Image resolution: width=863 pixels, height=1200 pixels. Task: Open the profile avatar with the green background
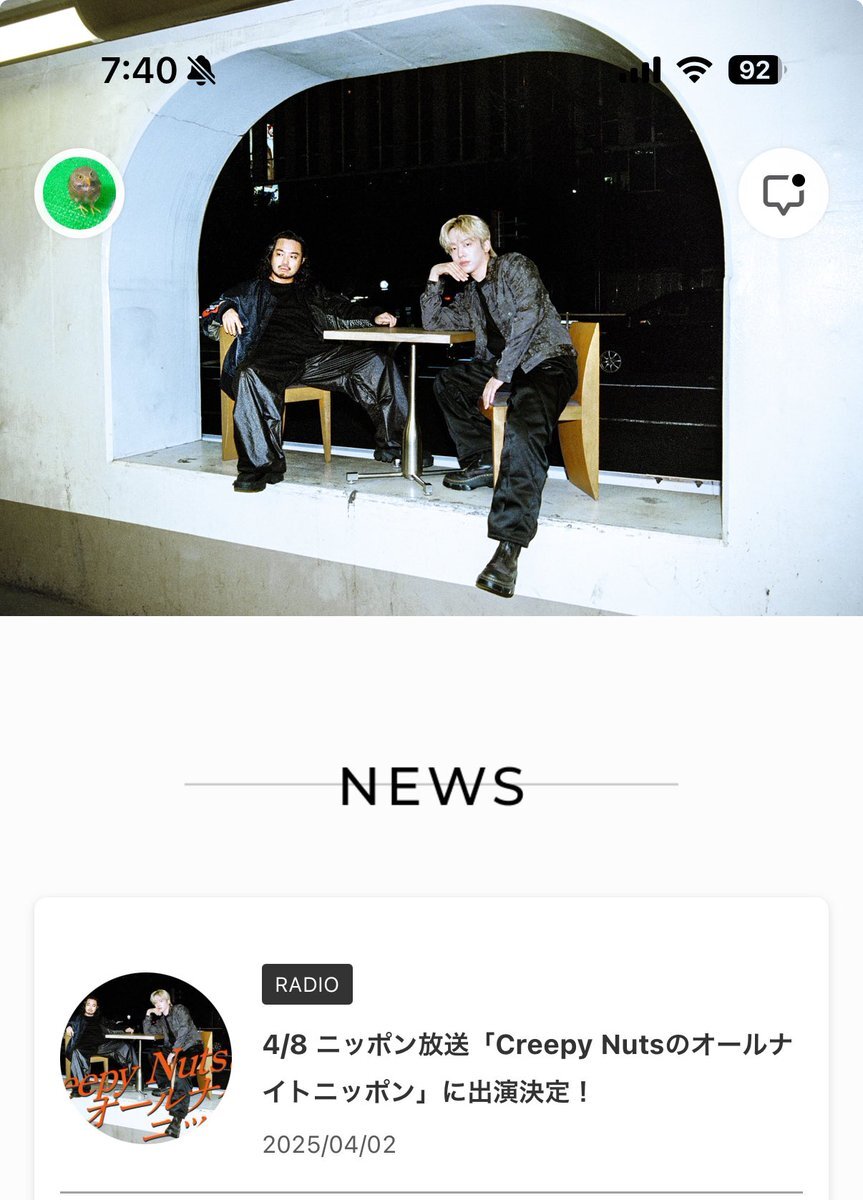(x=80, y=192)
